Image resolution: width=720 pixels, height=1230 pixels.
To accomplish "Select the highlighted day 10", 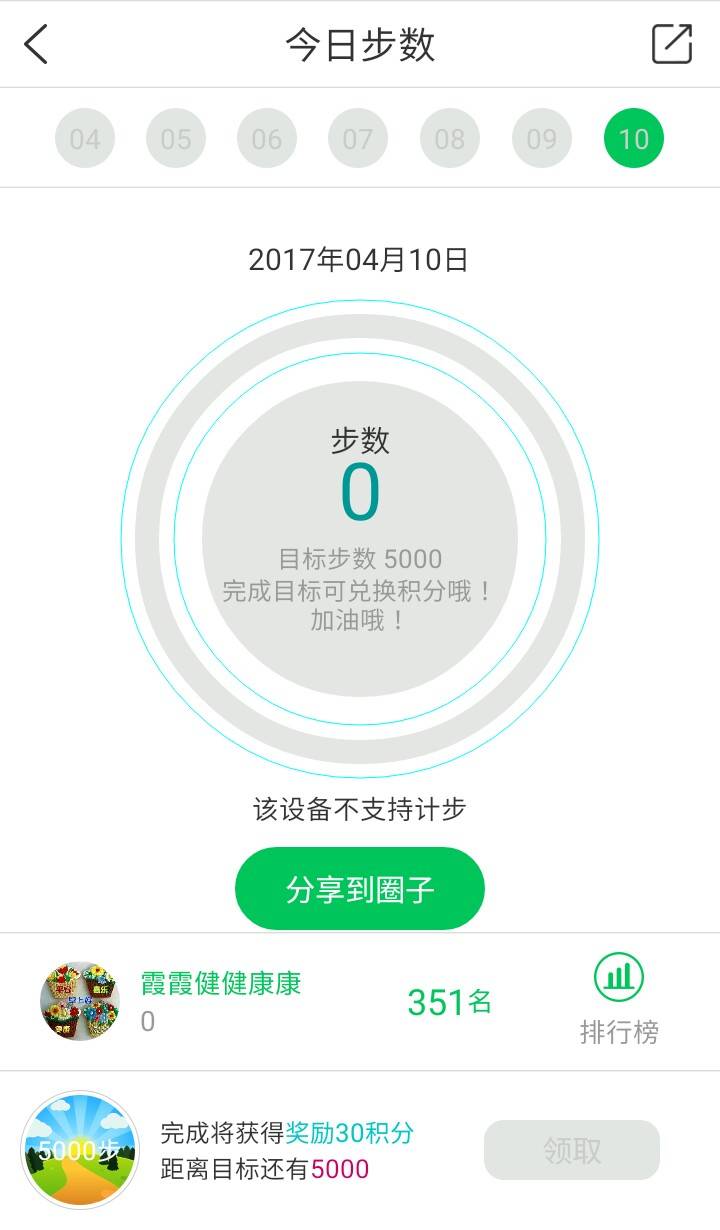I will click(634, 139).
